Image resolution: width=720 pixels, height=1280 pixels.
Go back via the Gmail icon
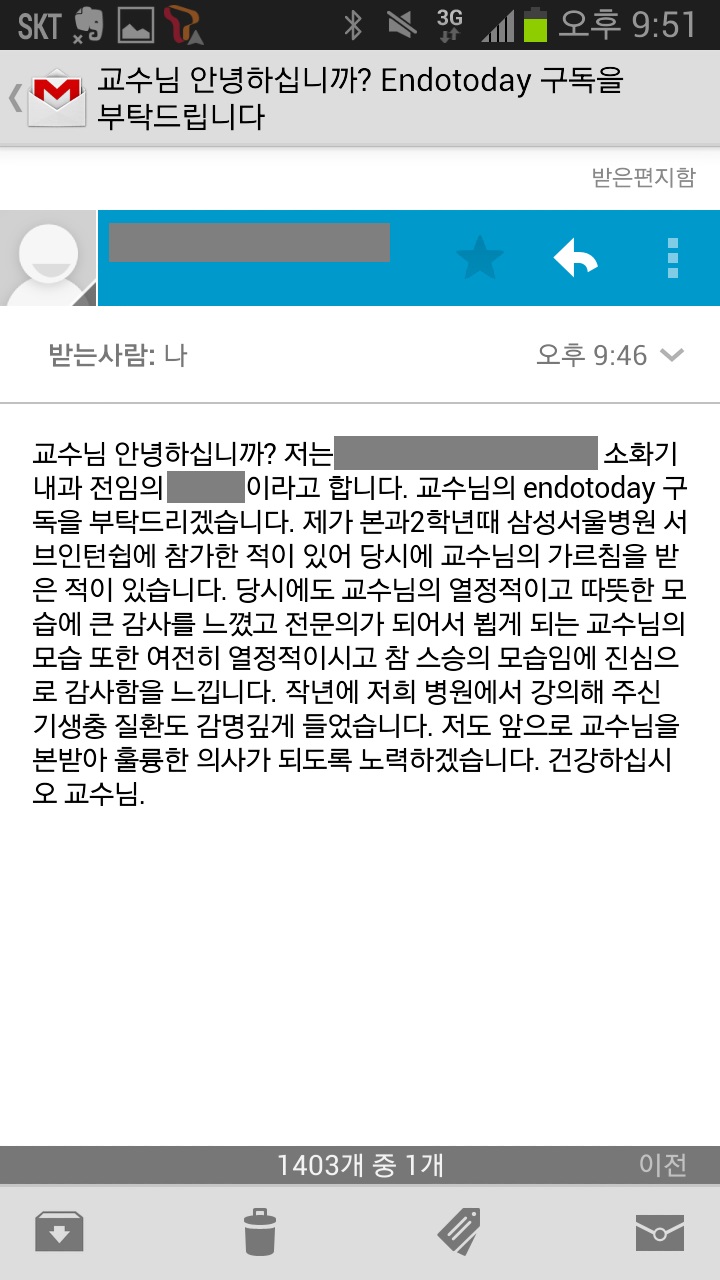pos(50,98)
